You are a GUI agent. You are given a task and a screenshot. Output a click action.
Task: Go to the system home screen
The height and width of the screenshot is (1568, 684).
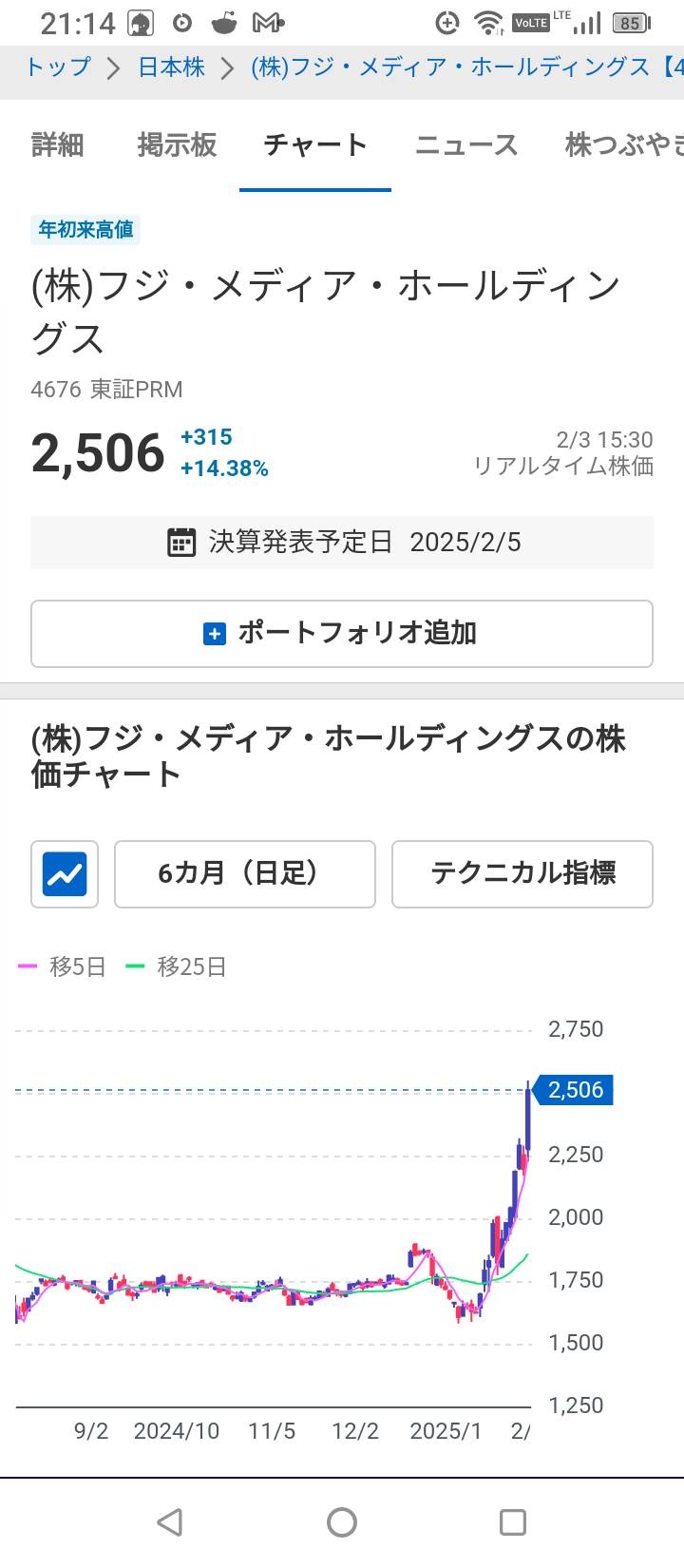pos(342,1522)
